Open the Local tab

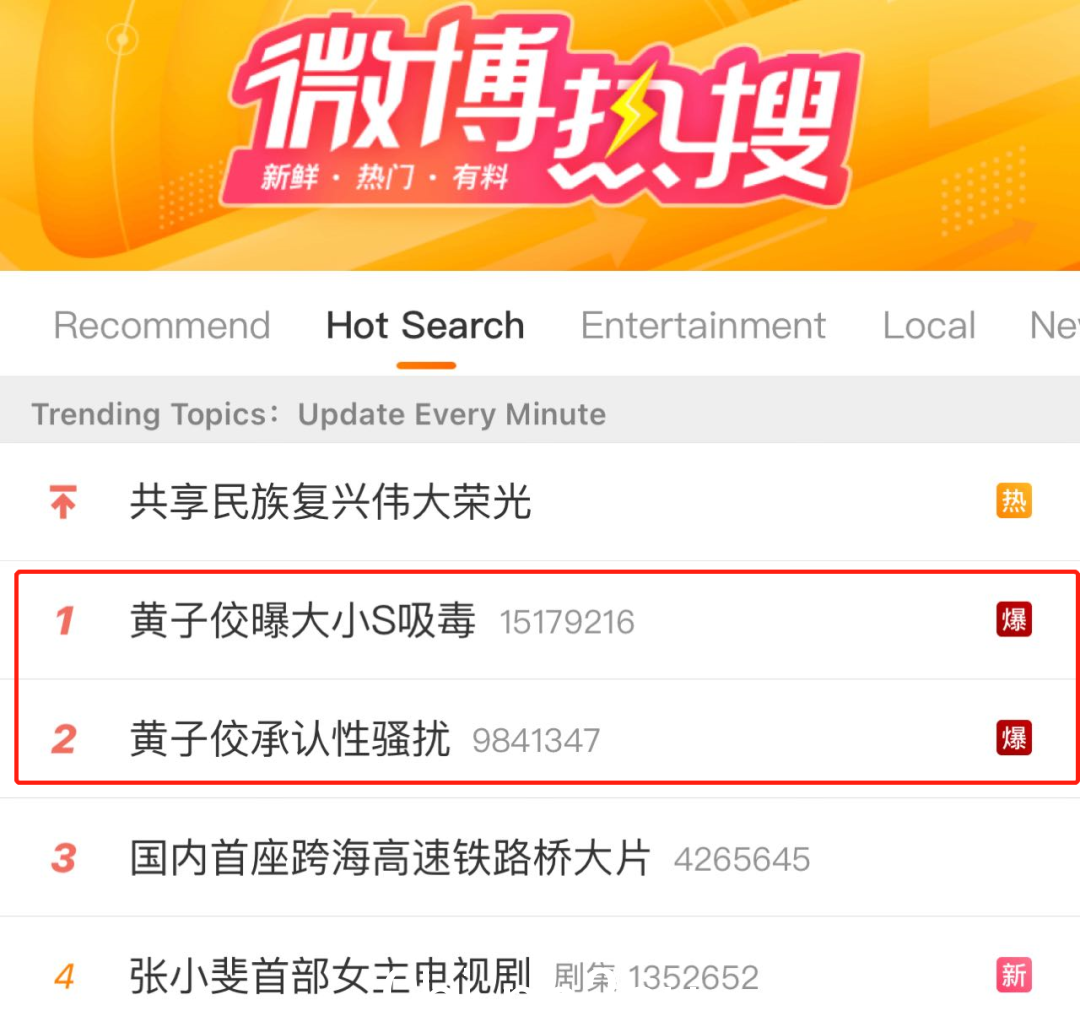click(x=929, y=326)
